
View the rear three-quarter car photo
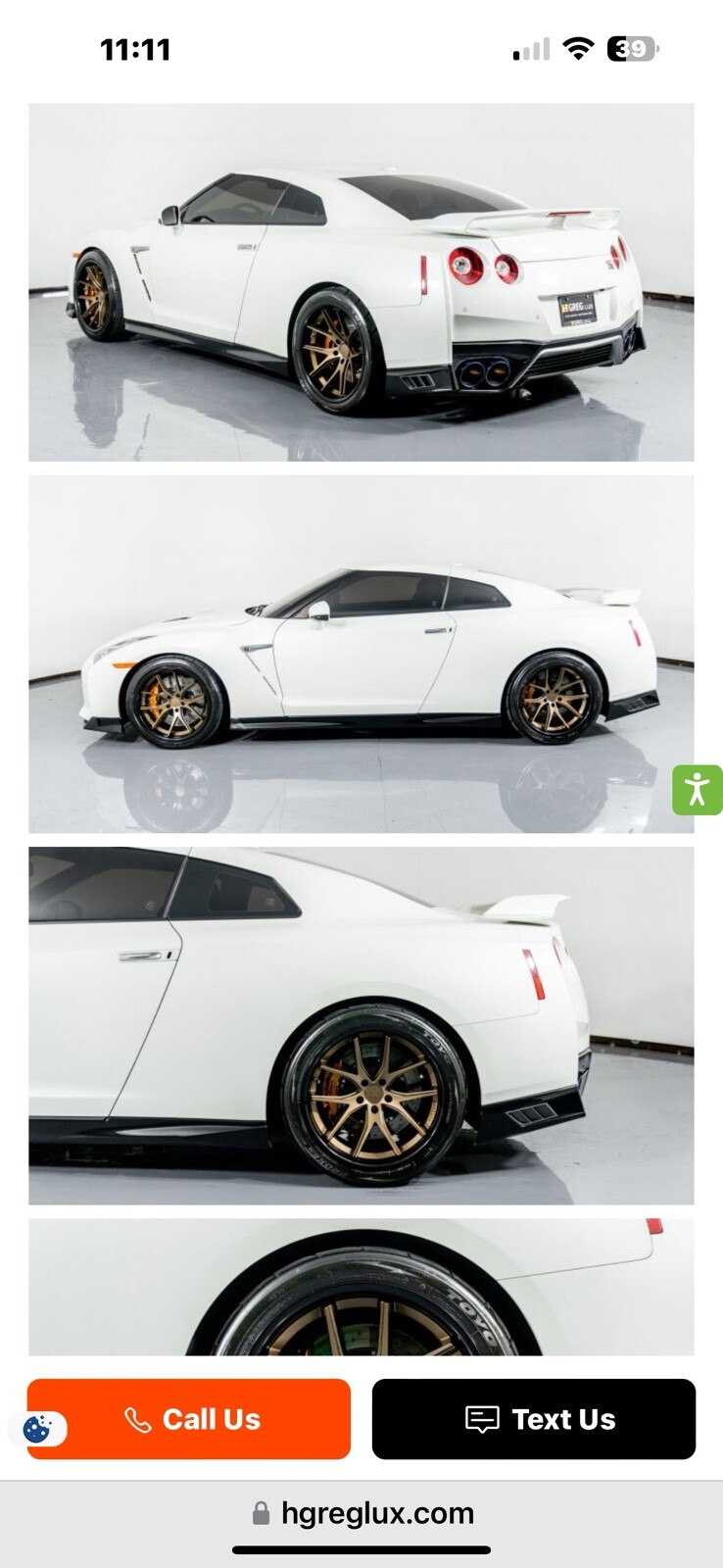pyautogui.click(x=361, y=282)
